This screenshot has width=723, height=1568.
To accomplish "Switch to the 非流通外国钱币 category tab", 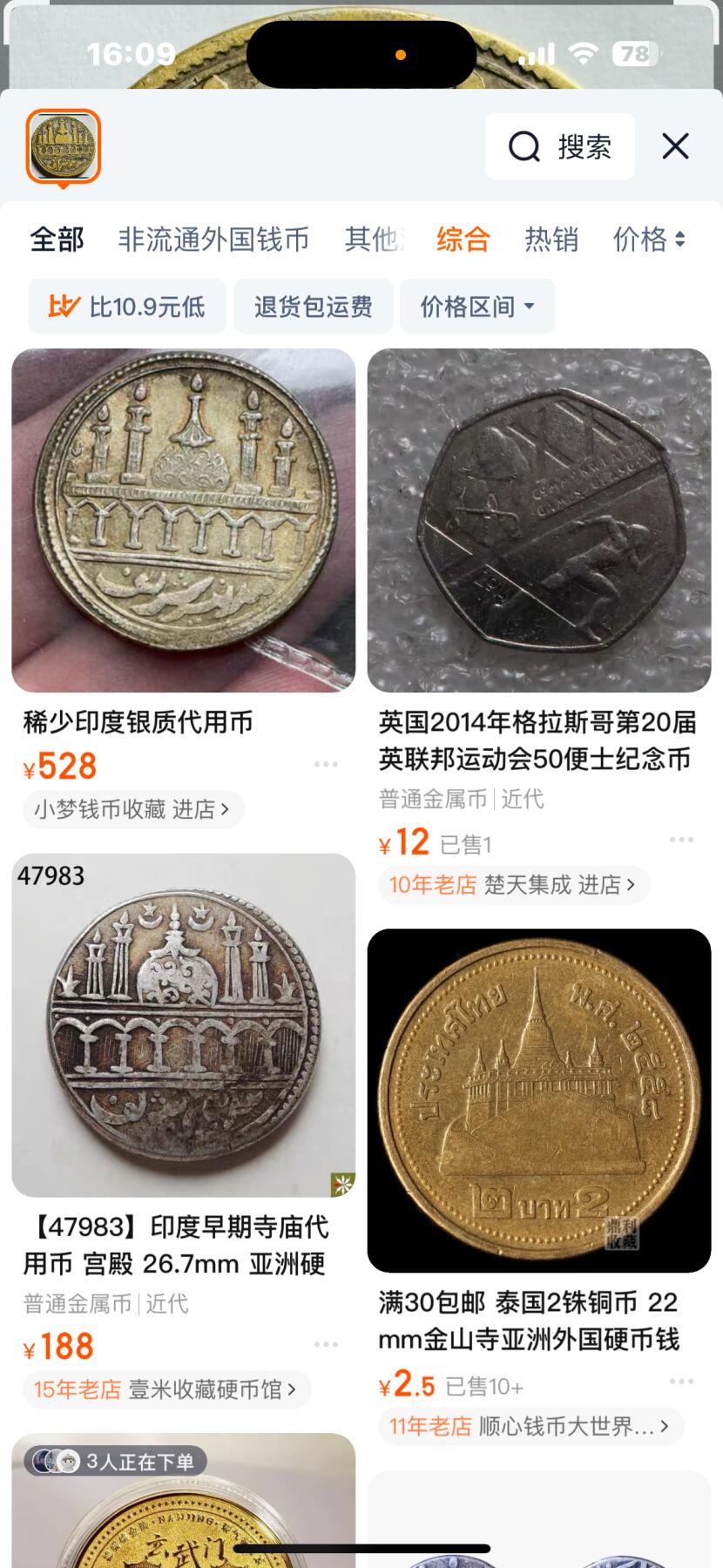I will coord(213,240).
